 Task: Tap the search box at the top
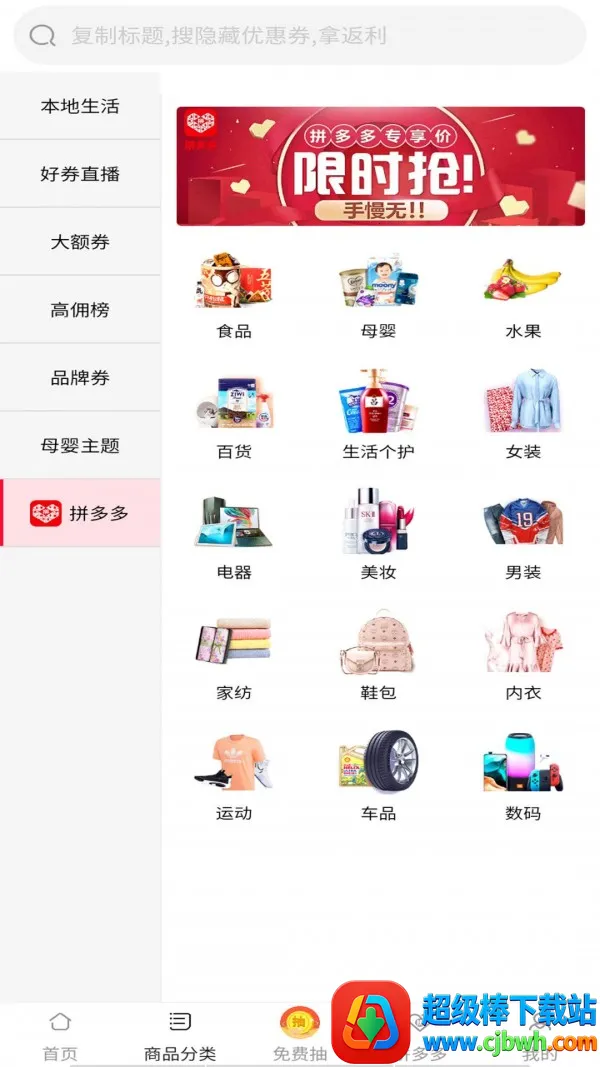click(x=300, y=36)
